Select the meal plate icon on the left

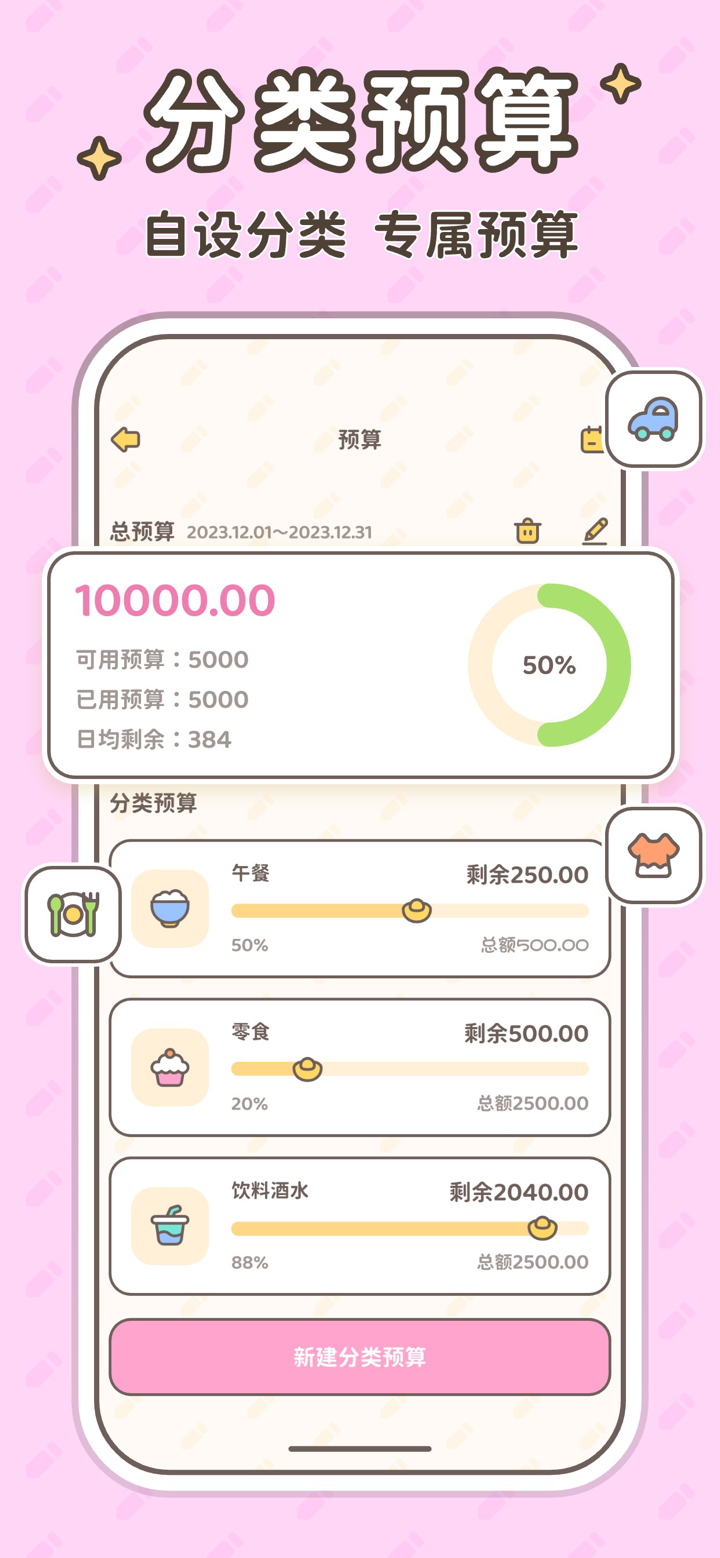[x=71, y=913]
